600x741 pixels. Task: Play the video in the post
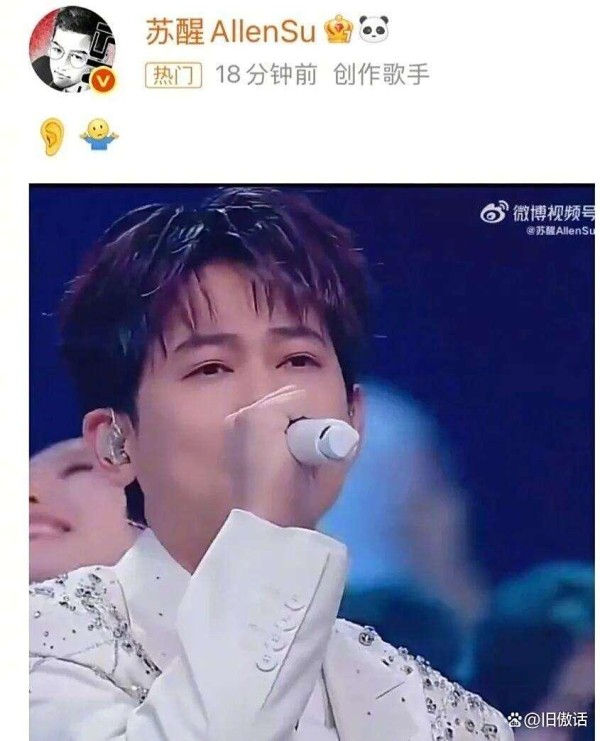point(311,461)
